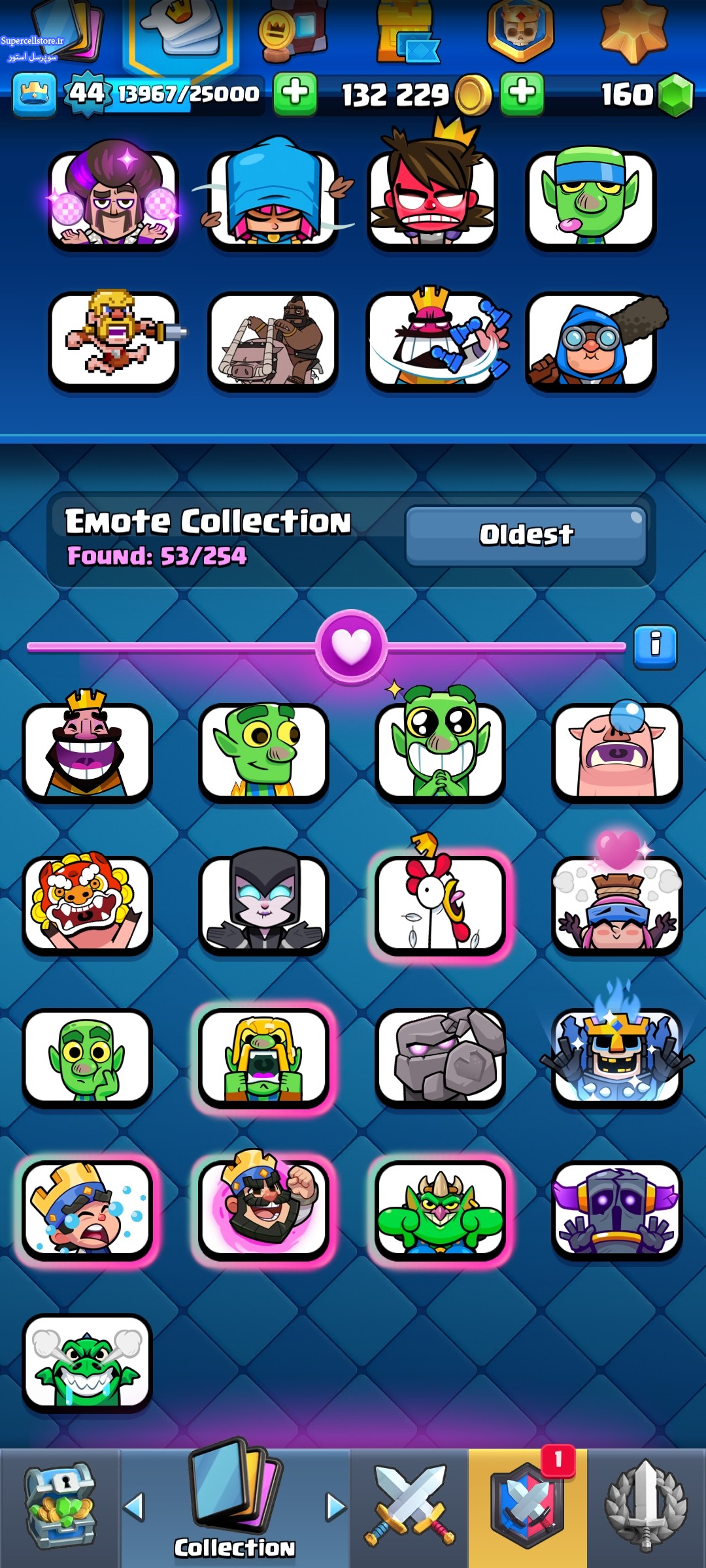This screenshot has height=1568, width=706.
Task: Go to the next Collection page arrow
Action: [x=336, y=1507]
